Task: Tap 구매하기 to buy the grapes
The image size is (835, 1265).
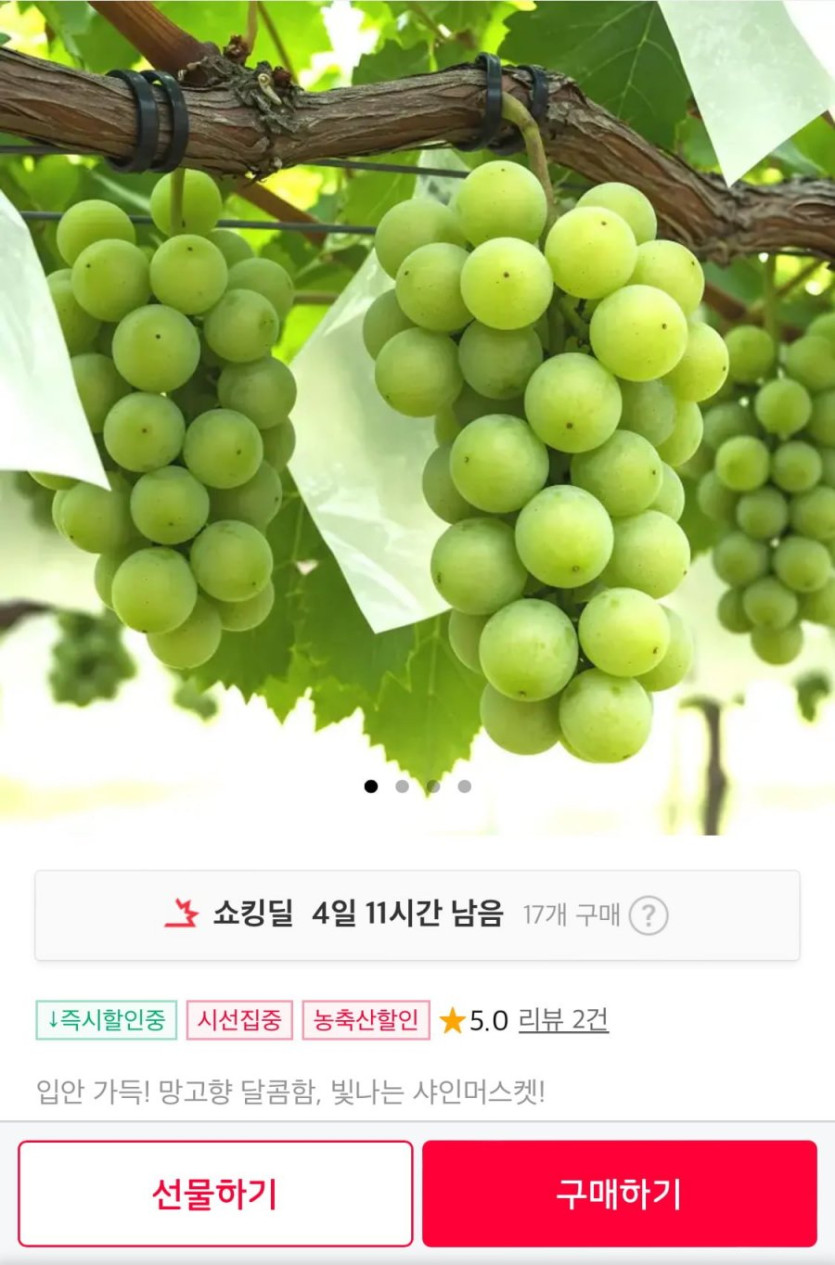Action: click(x=619, y=1193)
